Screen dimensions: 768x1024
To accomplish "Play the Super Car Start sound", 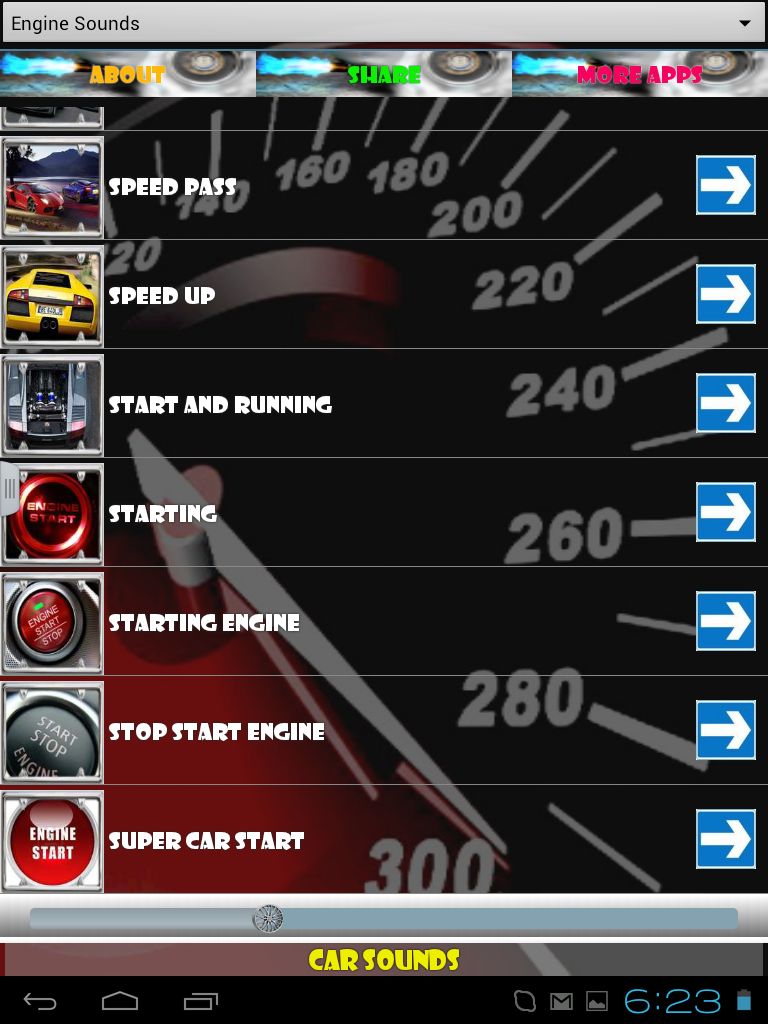I will pos(206,841).
